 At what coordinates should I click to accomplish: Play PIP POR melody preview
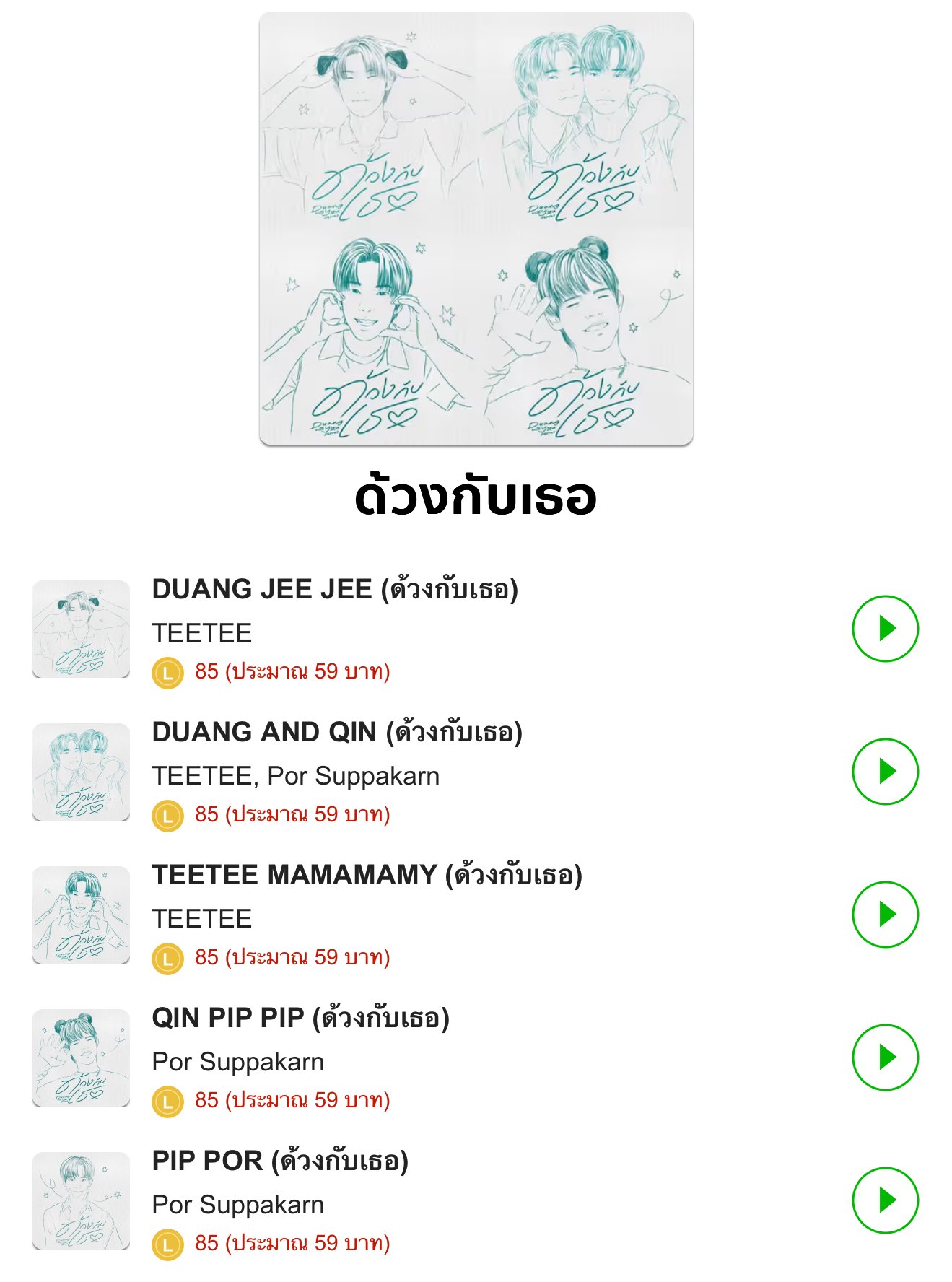(x=885, y=1200)
